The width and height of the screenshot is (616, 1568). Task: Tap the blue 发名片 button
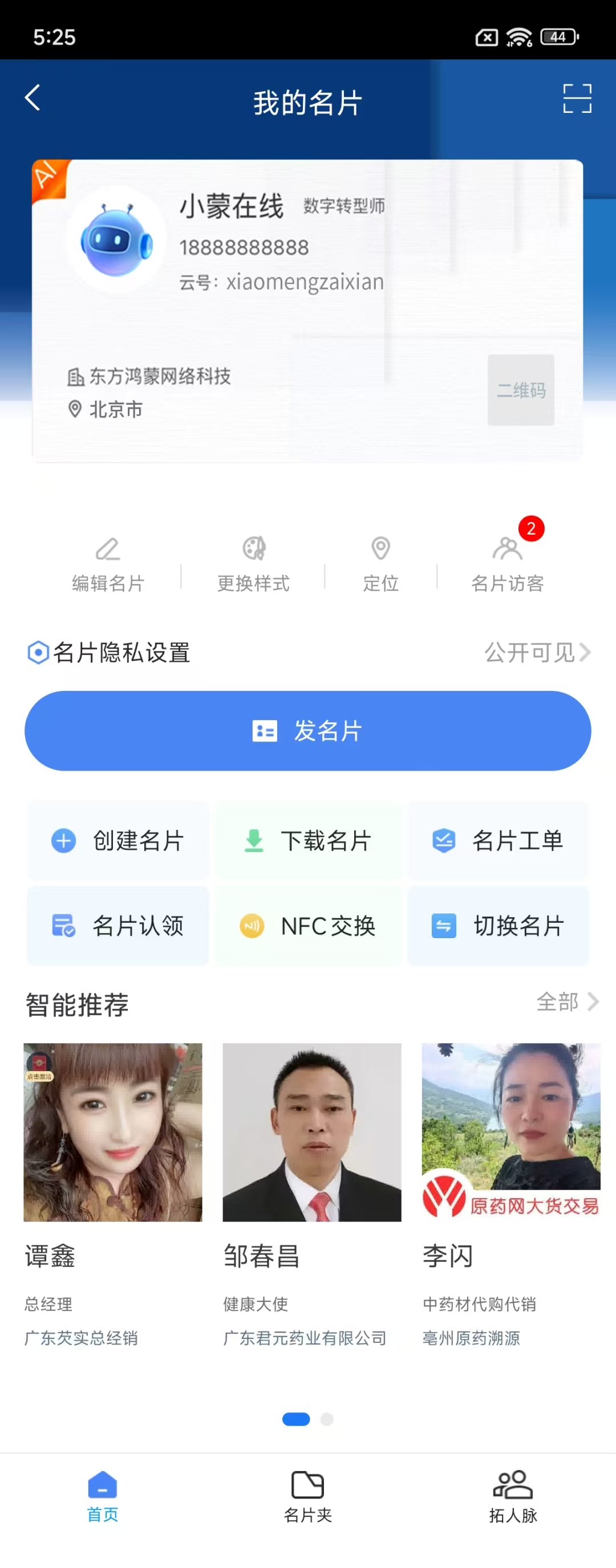307,731
